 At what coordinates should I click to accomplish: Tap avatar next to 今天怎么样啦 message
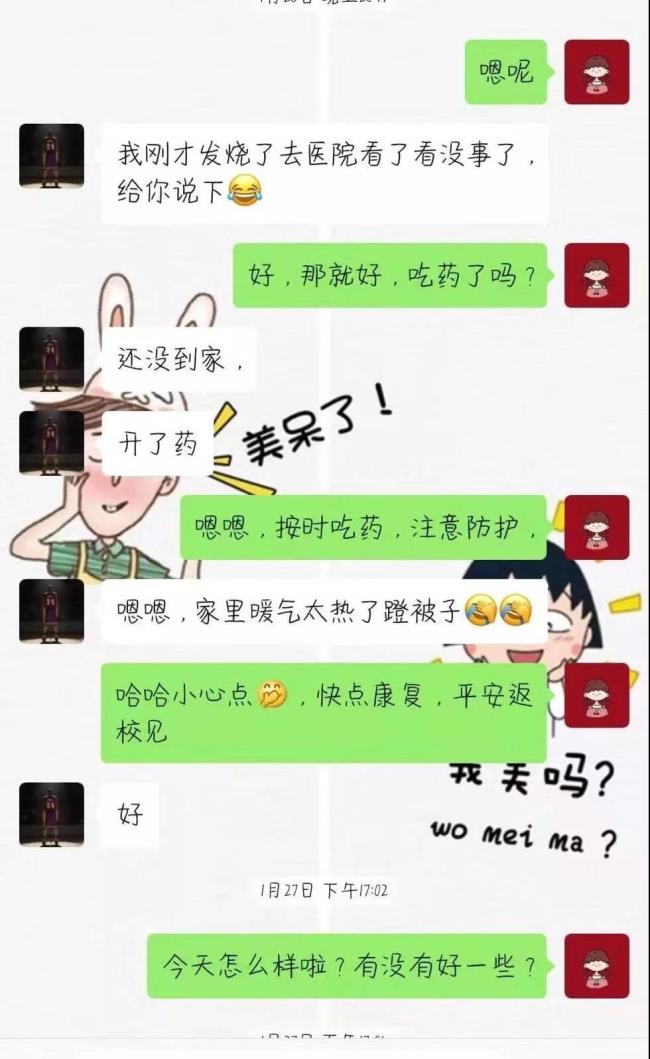(x=596, y=966)
